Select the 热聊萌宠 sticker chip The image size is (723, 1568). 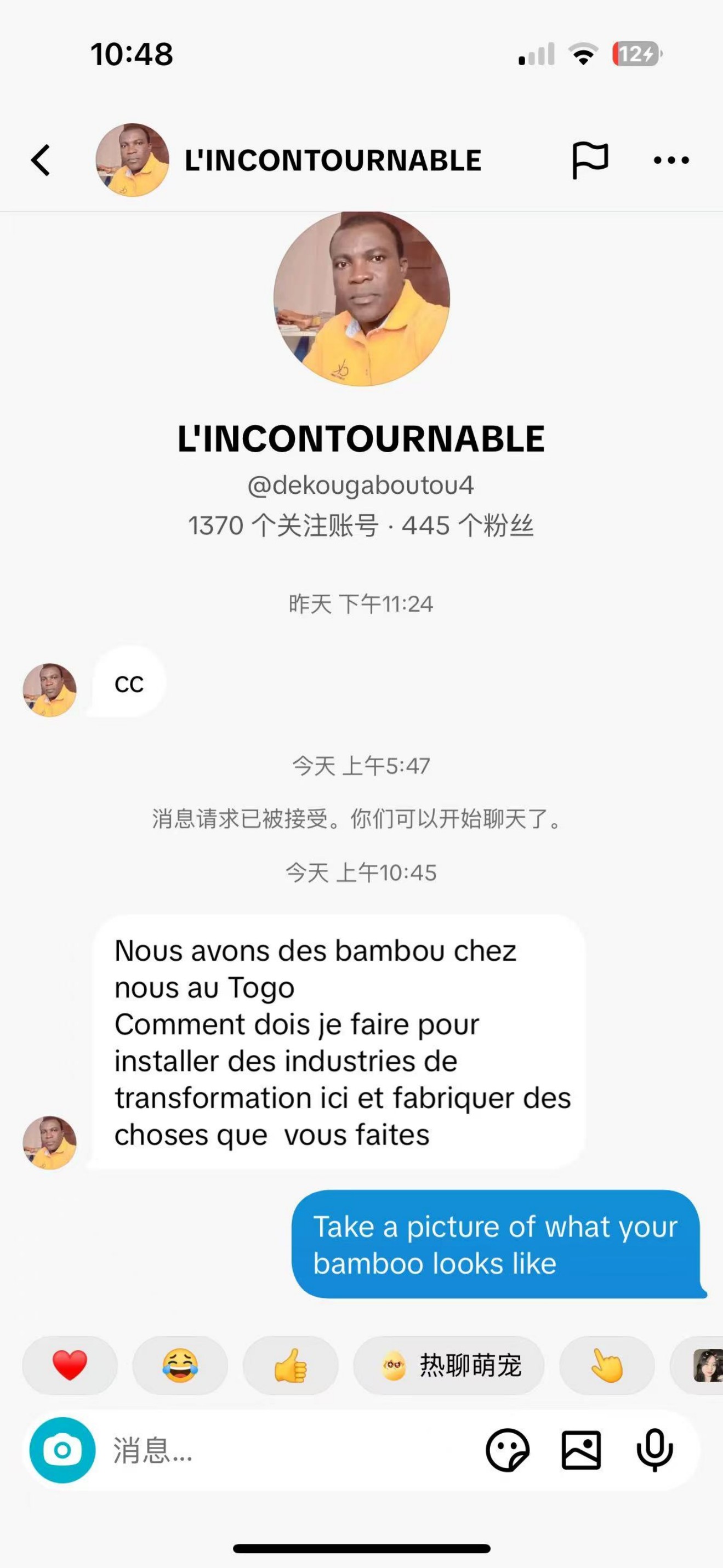point(449,1365)
